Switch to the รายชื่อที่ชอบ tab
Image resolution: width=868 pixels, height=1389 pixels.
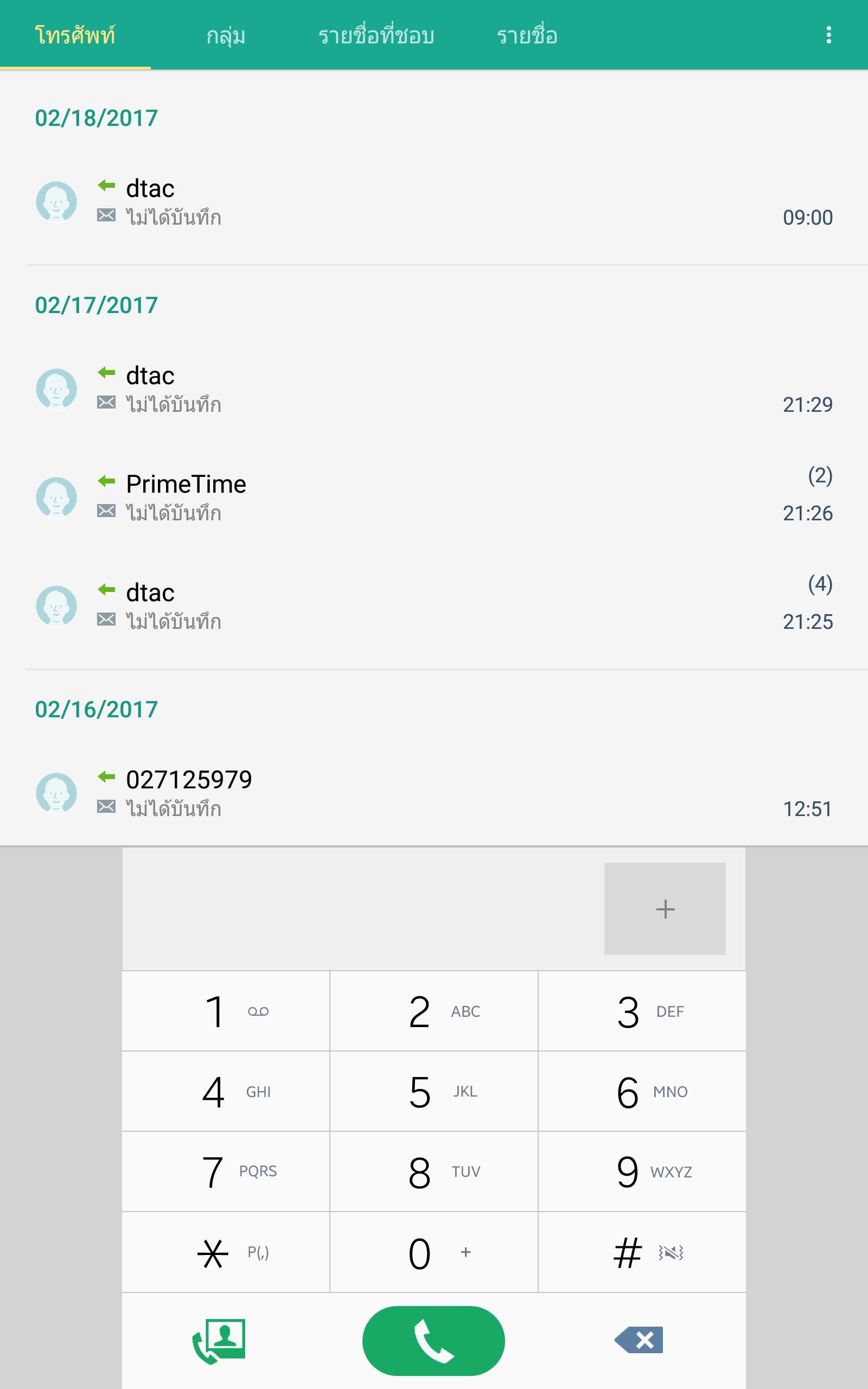376,36
